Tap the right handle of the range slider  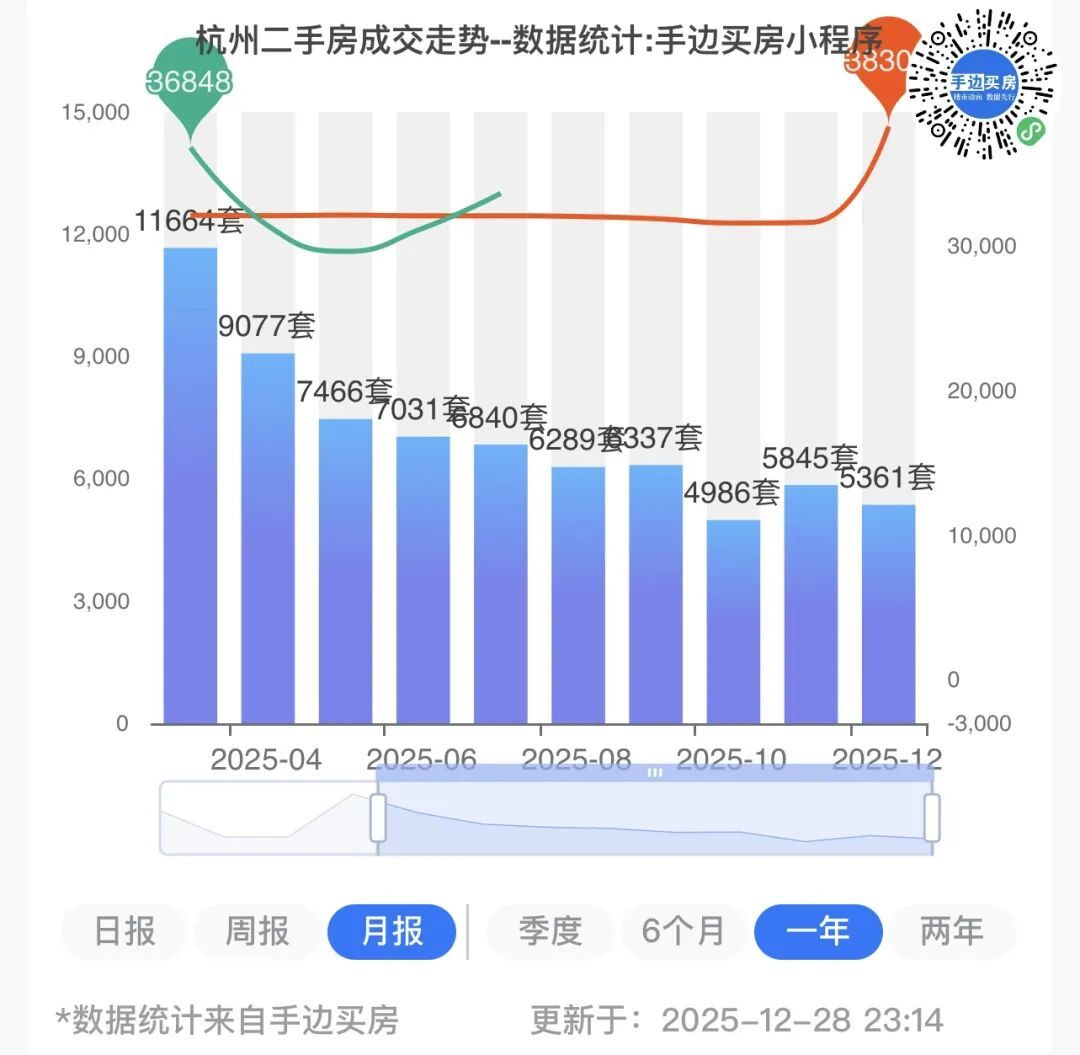(932, 817)
